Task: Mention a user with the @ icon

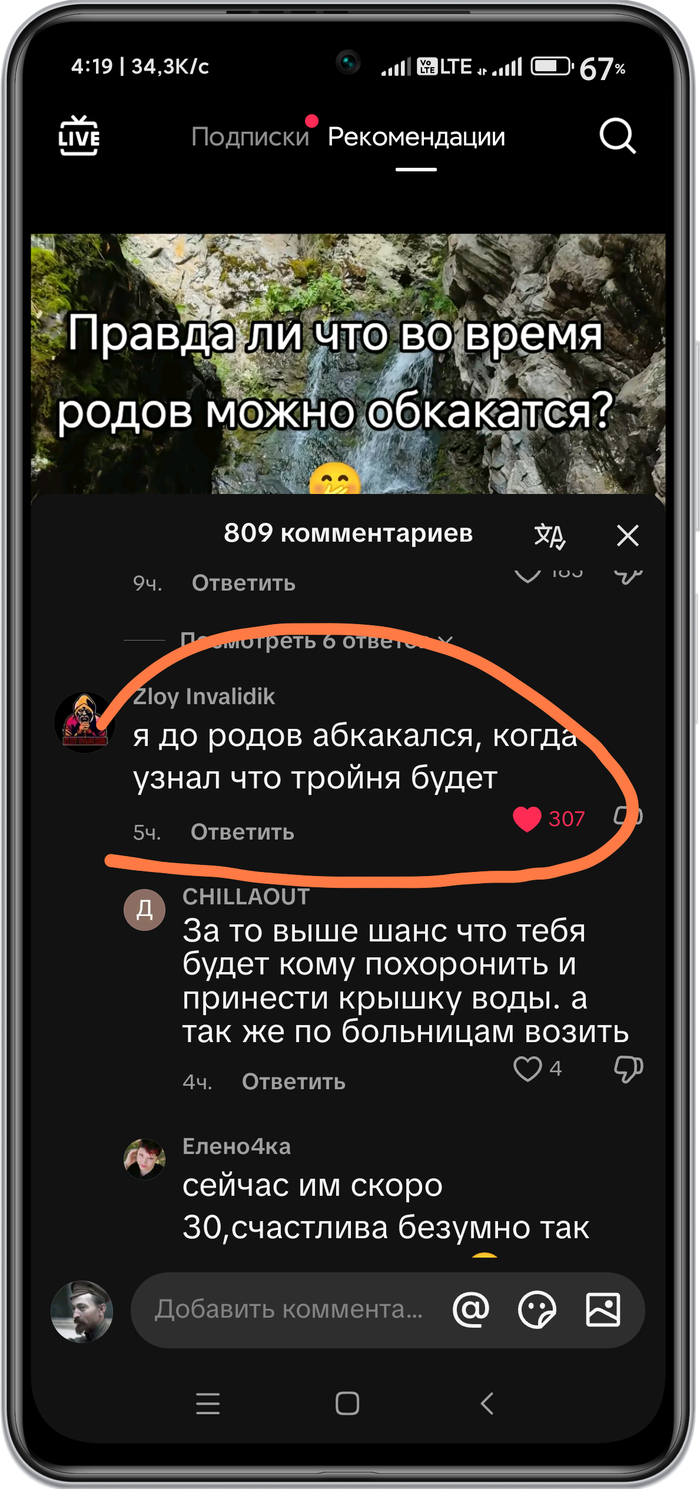Action: coord(469,1309)
